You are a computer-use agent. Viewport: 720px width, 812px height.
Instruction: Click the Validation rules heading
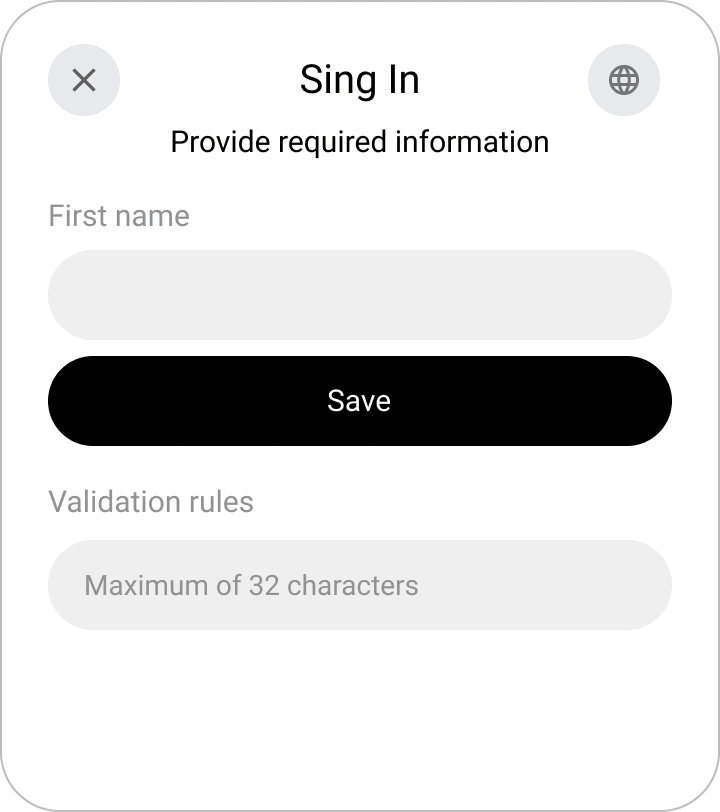tap(151, 501)
